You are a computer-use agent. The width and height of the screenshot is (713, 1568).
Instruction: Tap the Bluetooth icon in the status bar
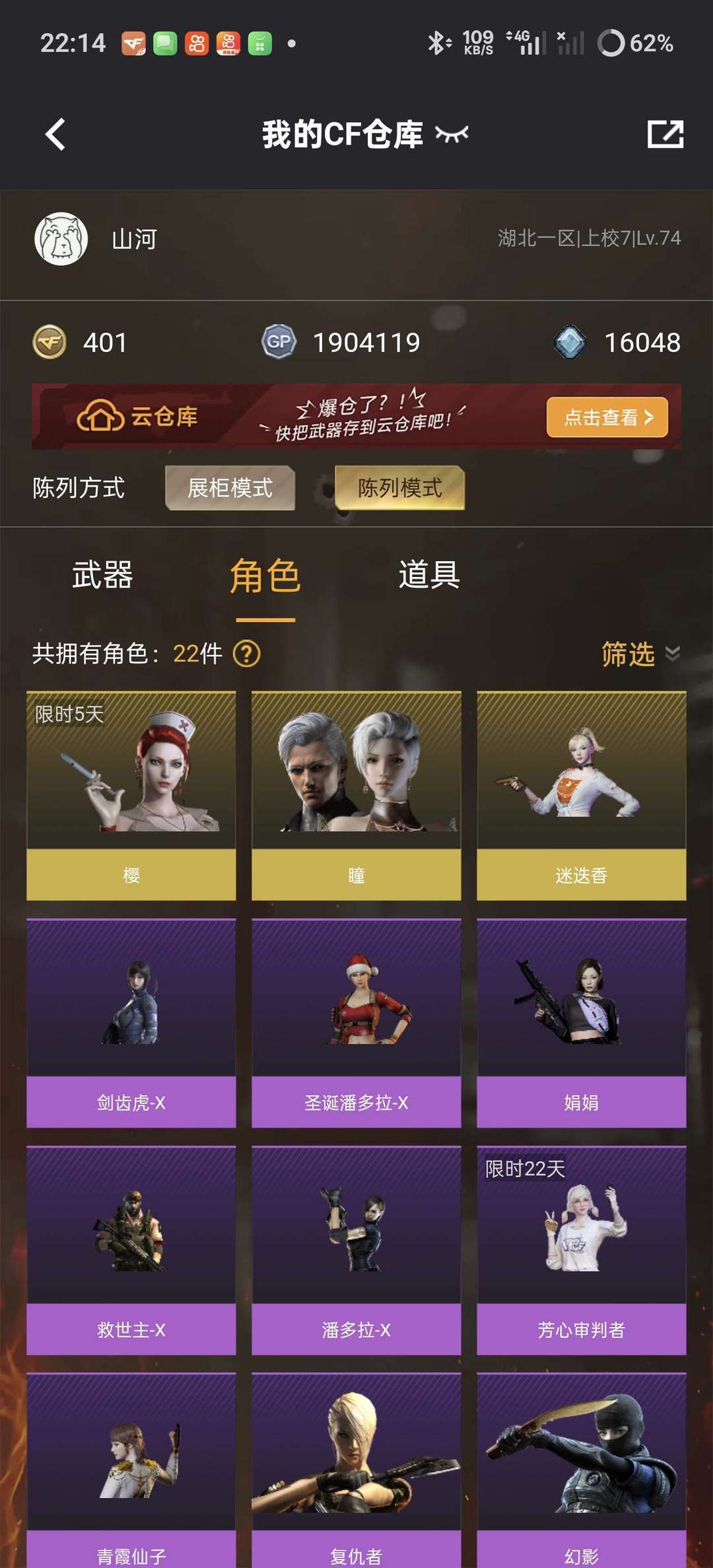(436, 42)
